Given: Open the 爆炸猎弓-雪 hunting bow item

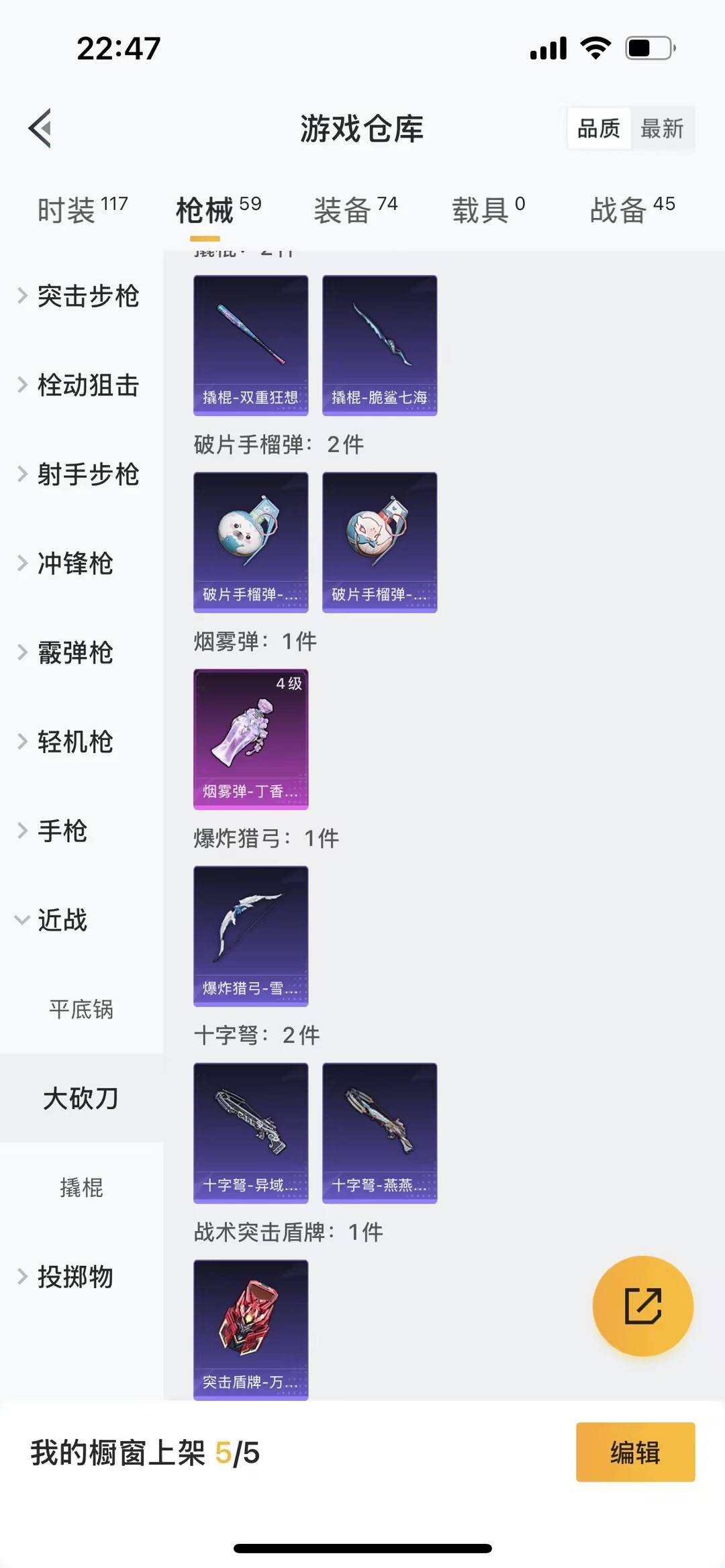Looking at the screenshot, I should (250, 937).
